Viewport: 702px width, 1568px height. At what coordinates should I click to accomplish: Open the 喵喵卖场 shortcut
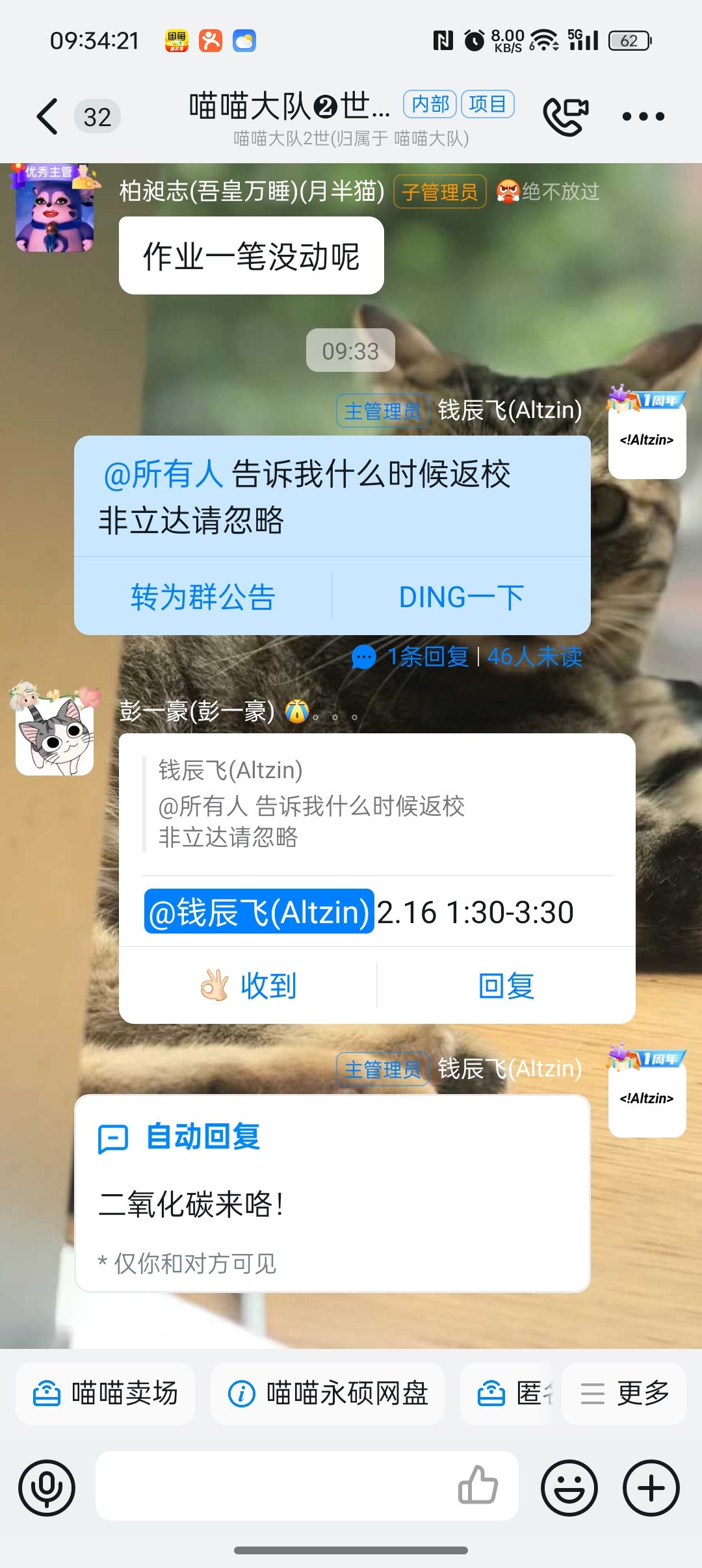pos(105,1394)
